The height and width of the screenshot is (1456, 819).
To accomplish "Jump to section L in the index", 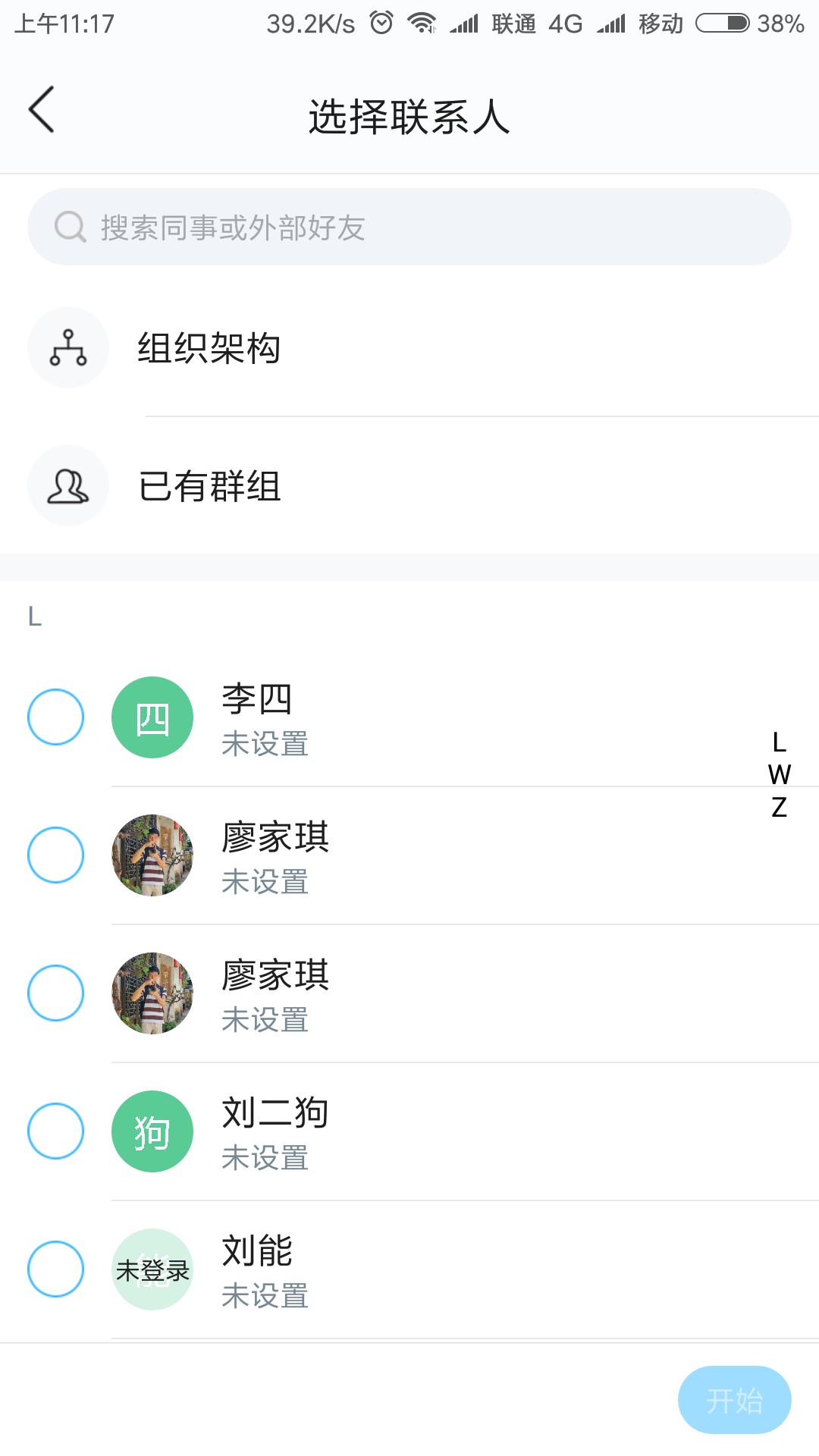I will [x=777, y=741].
